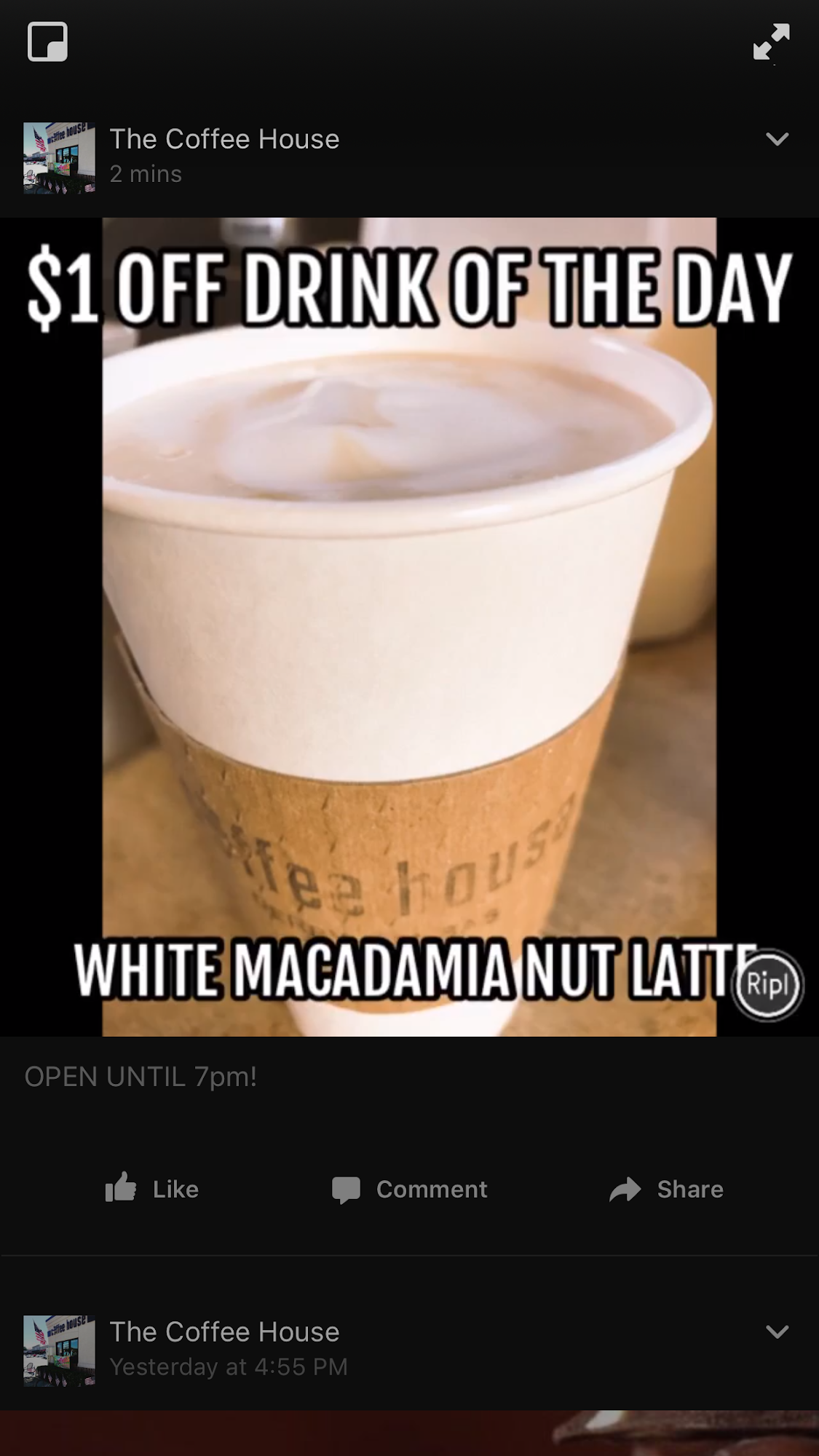Tap the Share arrow icon
This screenshot has width=819, height=1456.
click(x=625, y=1189)
